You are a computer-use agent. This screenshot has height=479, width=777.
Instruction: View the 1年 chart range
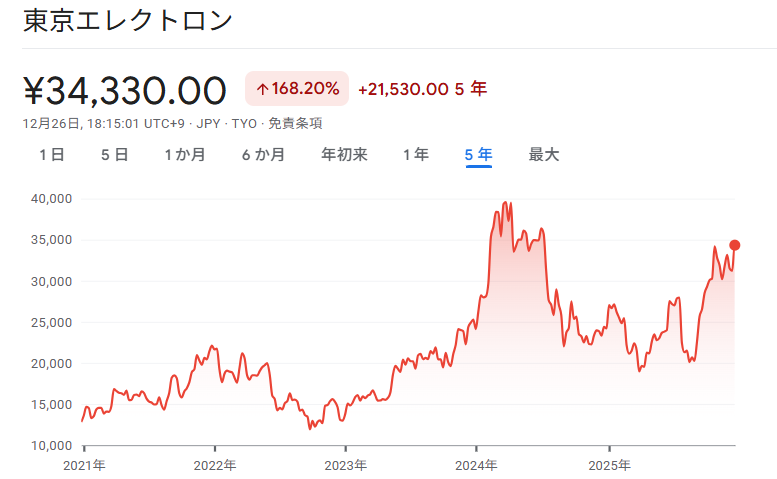coord(415,154)
